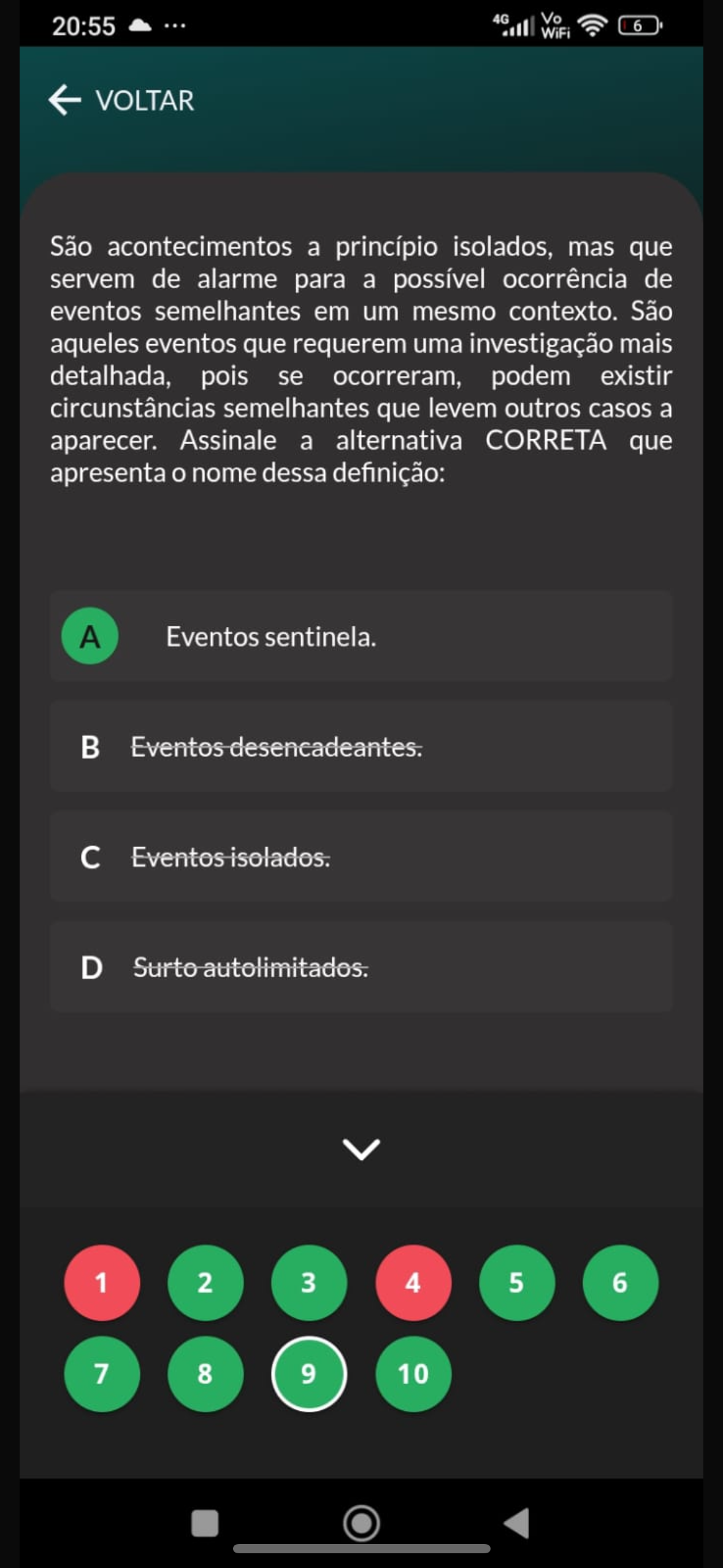Open question 5
The width and height of the screenshot is (723, 1568).
click(x=517, y=1283)
